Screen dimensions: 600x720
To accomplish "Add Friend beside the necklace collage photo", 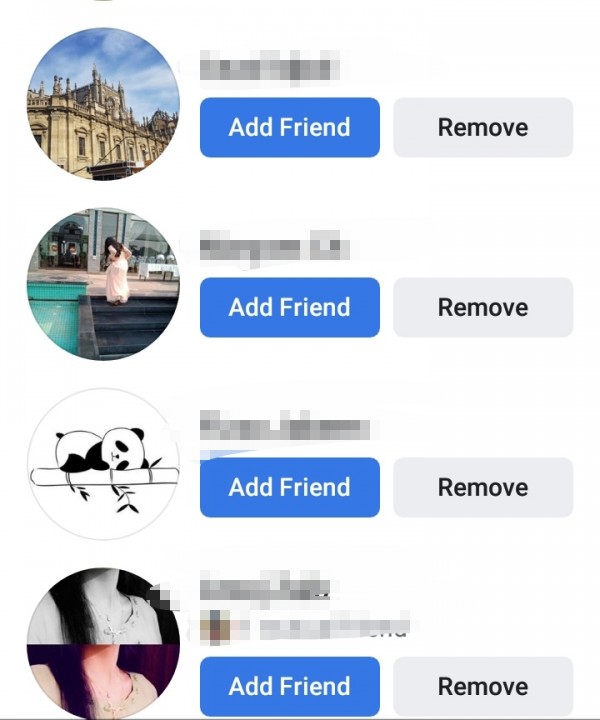I will 290,686.
